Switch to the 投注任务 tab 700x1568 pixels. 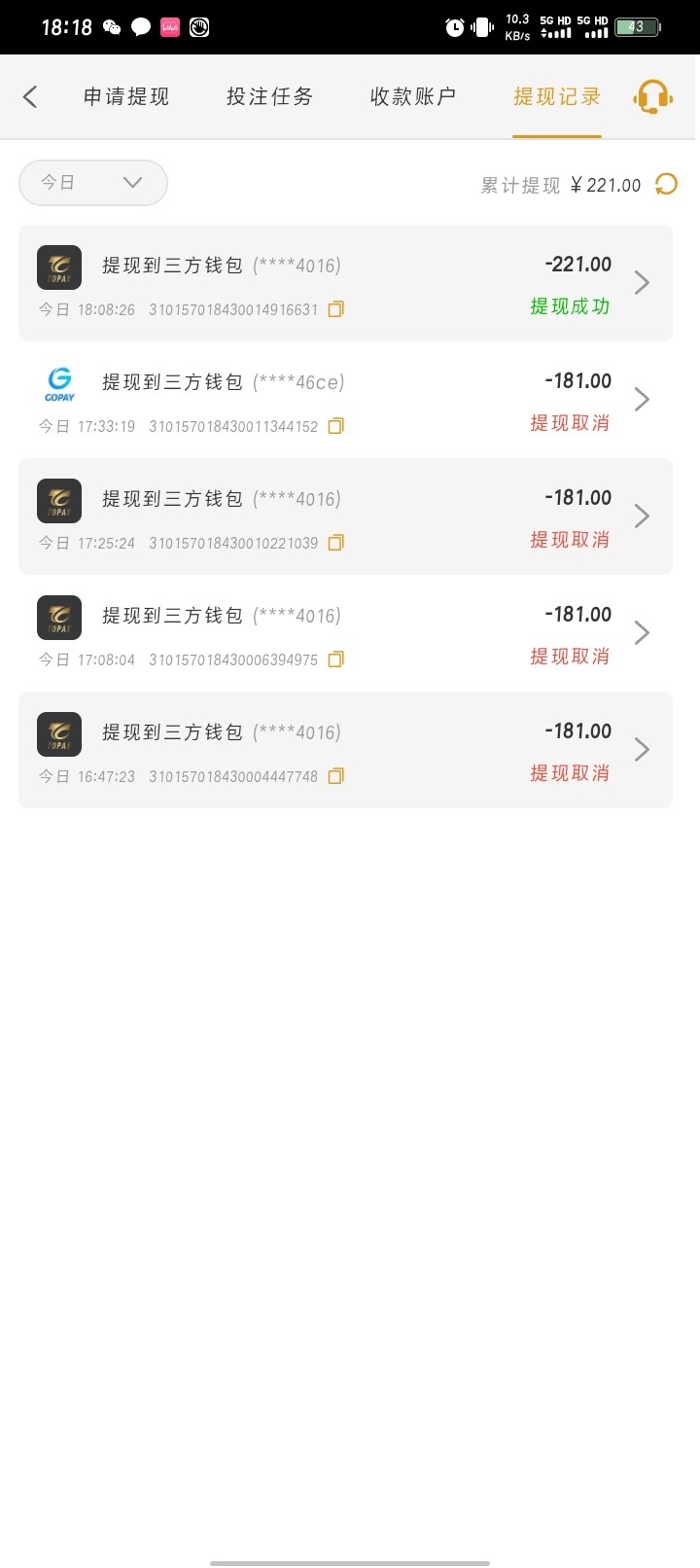pos(270,96)
